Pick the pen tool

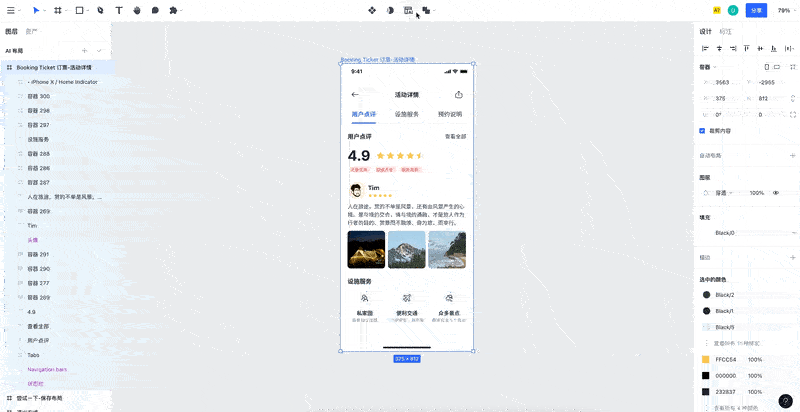(102, 10)
